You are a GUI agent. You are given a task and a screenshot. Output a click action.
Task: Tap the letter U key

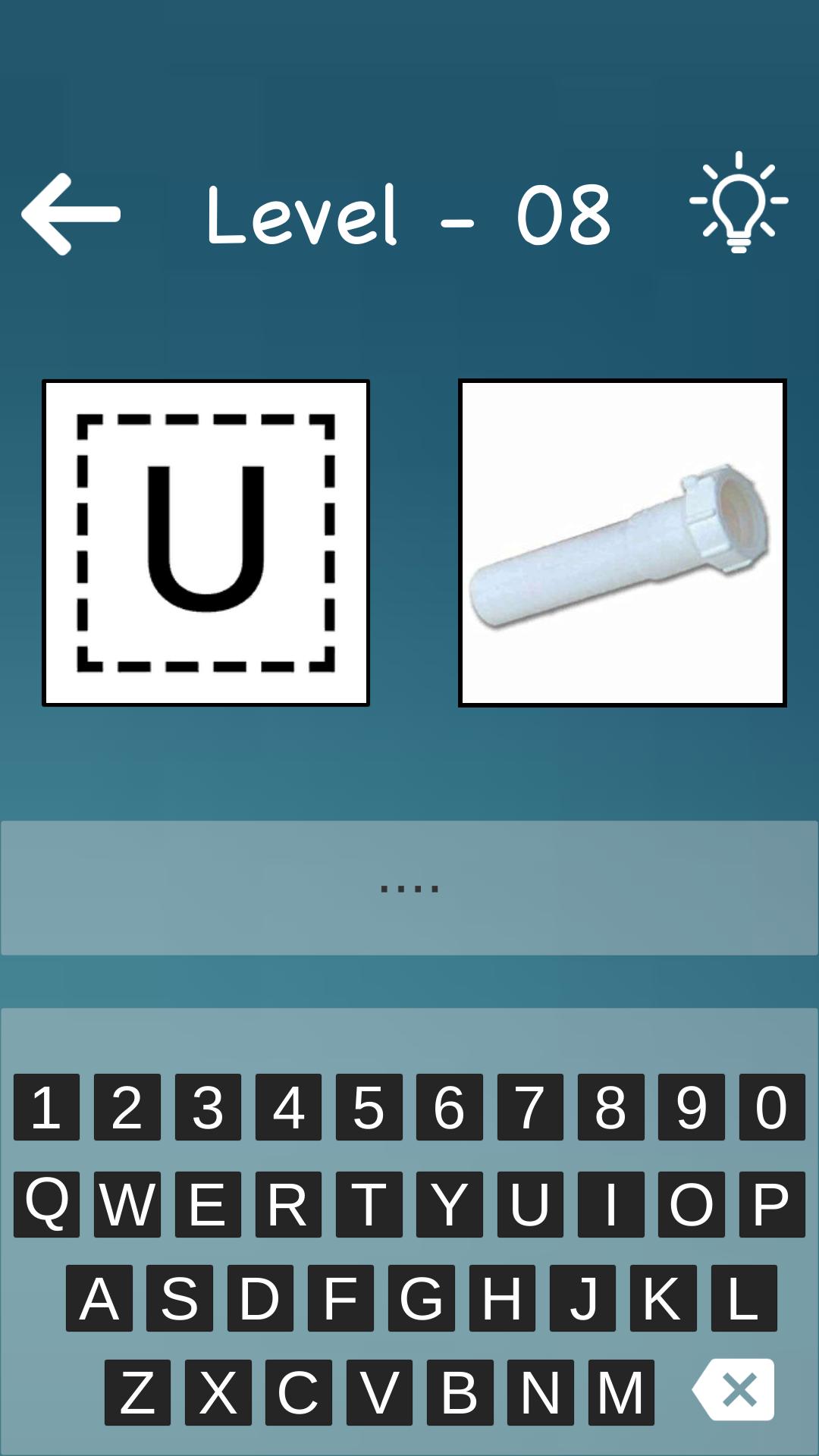tap(530, 1203)
